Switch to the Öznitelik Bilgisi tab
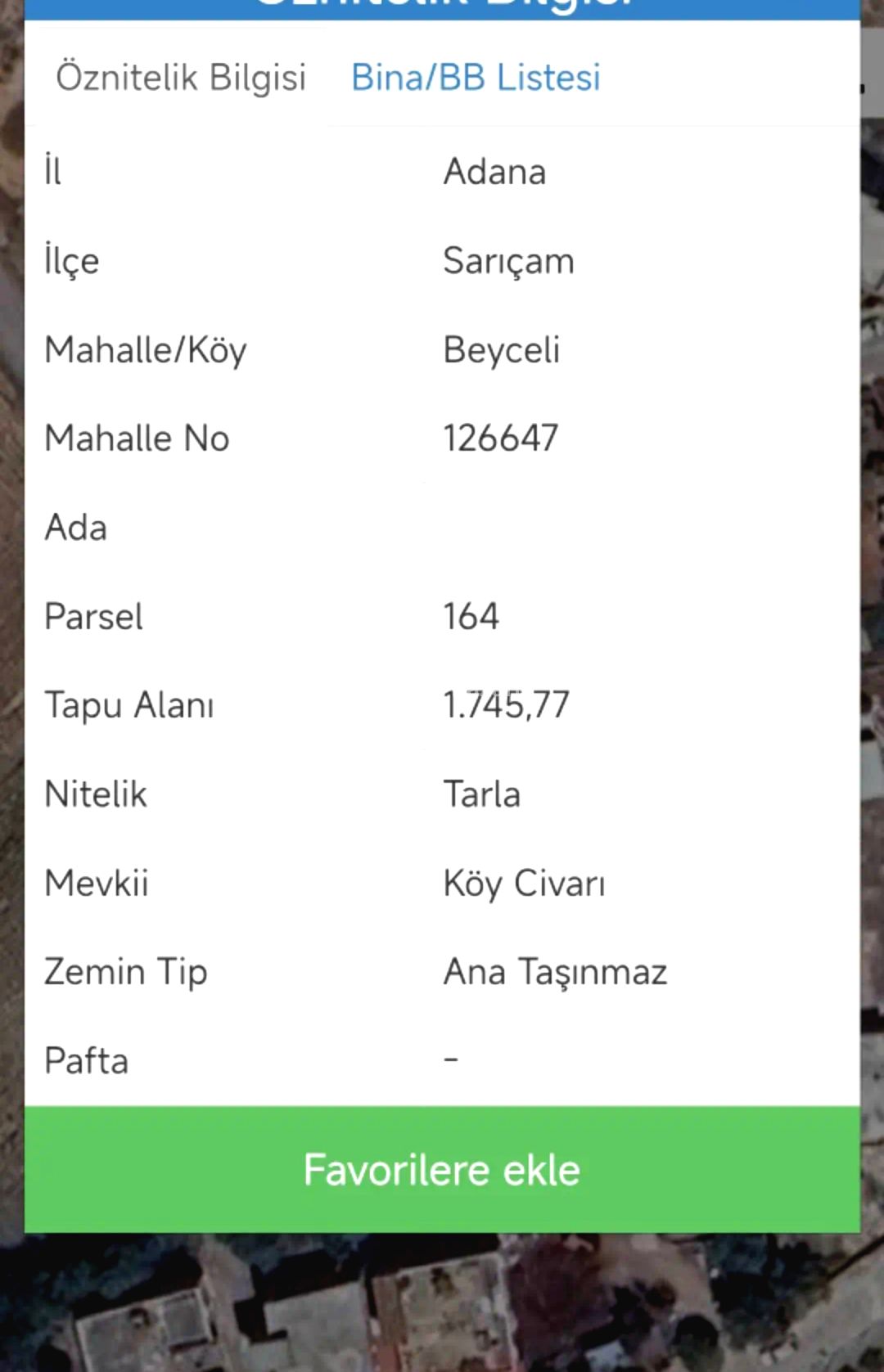This screenshot has height=1372, width=884. coord(180,78)
